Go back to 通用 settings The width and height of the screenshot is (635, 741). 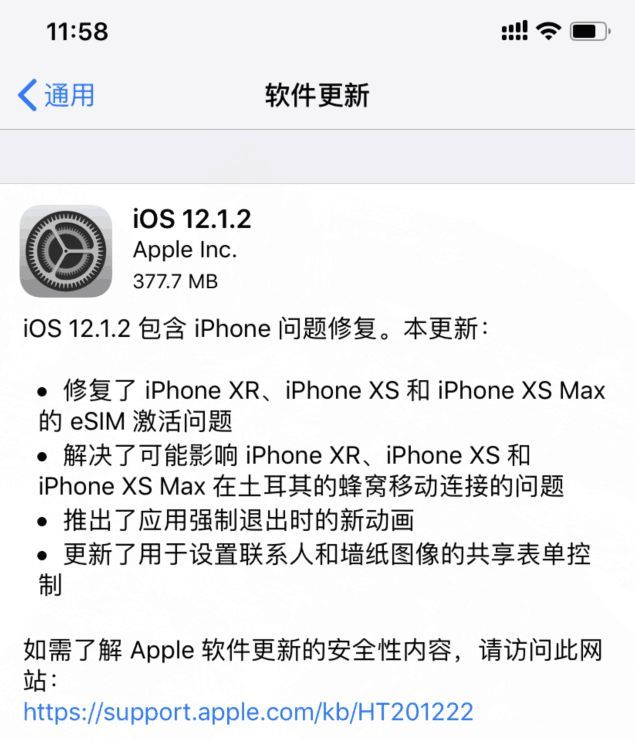point(57,95)
